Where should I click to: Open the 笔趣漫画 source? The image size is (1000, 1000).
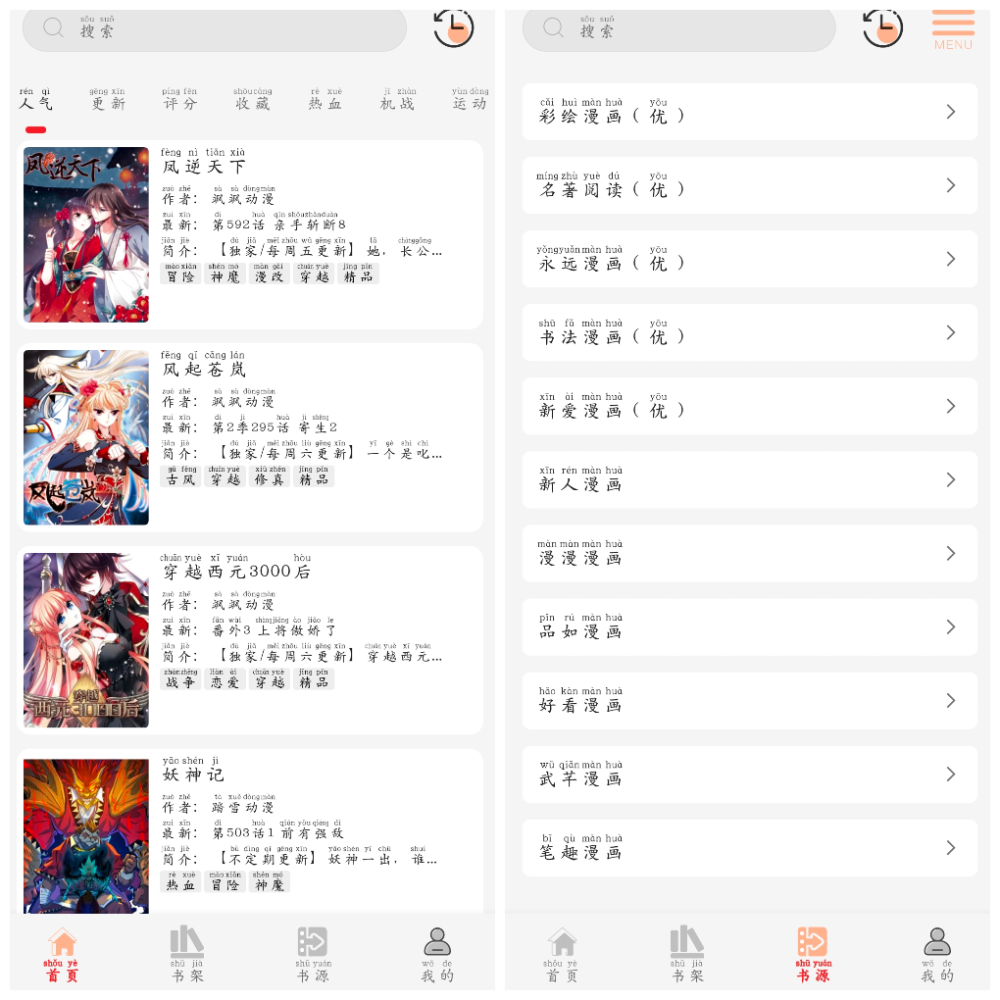click(x=749, y=848)
